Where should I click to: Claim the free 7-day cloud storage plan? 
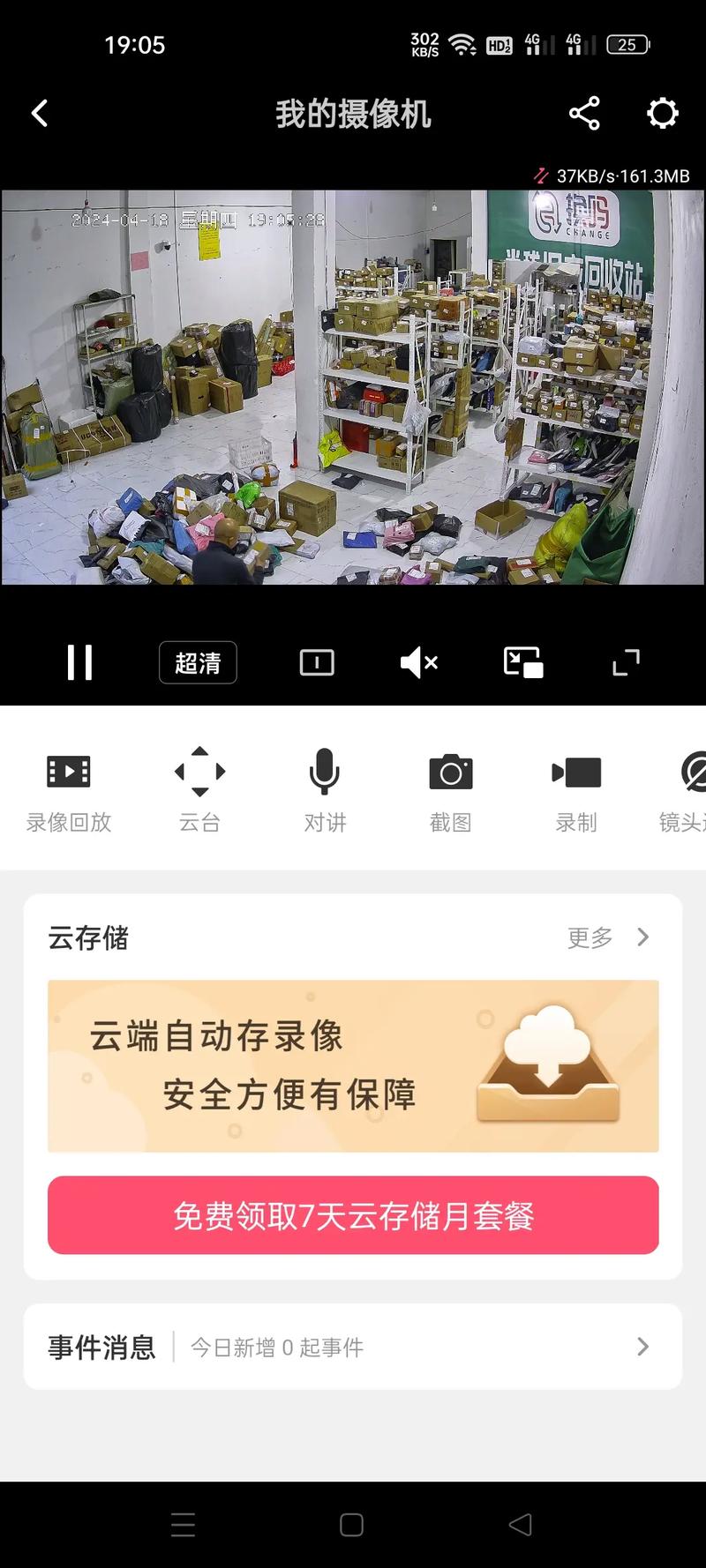pos(353,1215)
